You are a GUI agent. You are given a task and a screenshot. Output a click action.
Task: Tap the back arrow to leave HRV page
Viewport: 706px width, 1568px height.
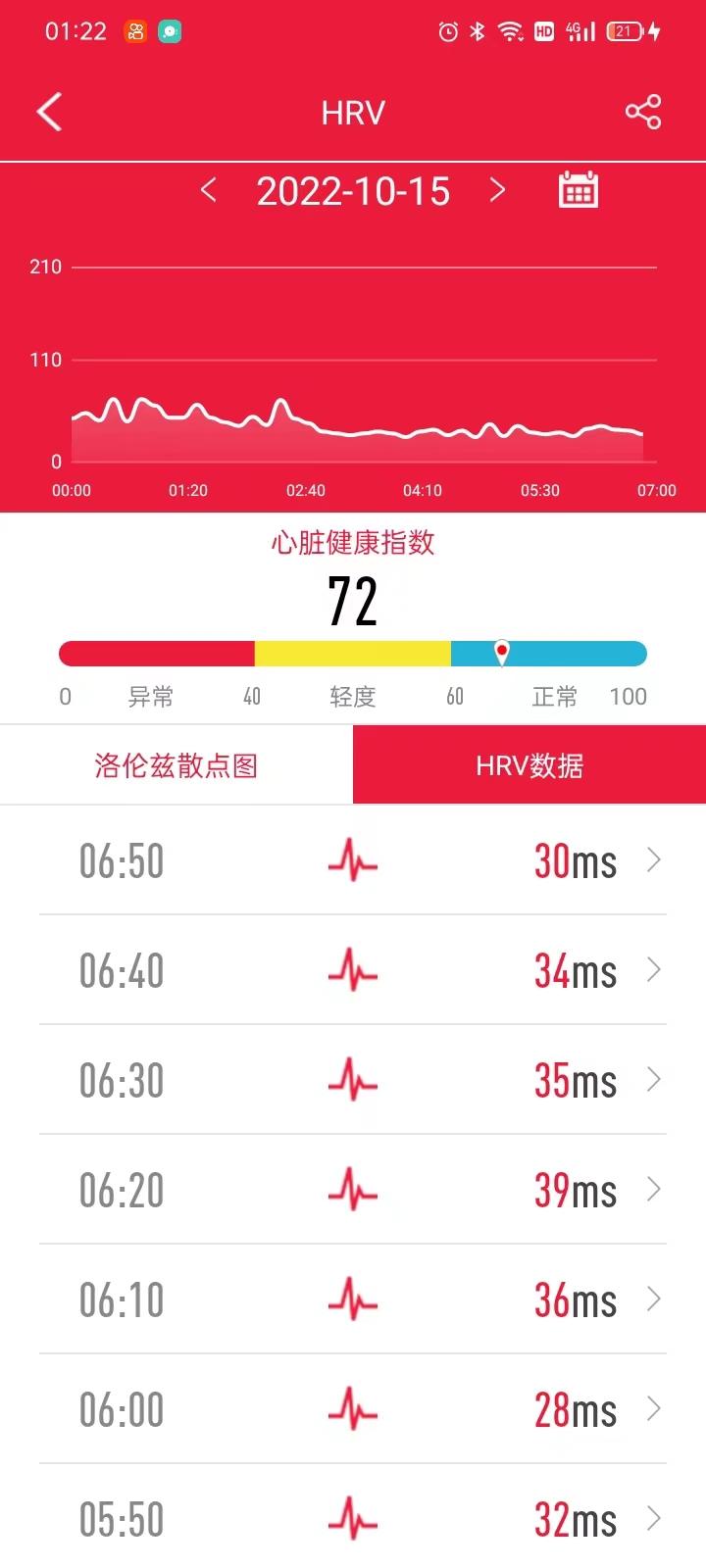tap(49, 112)
